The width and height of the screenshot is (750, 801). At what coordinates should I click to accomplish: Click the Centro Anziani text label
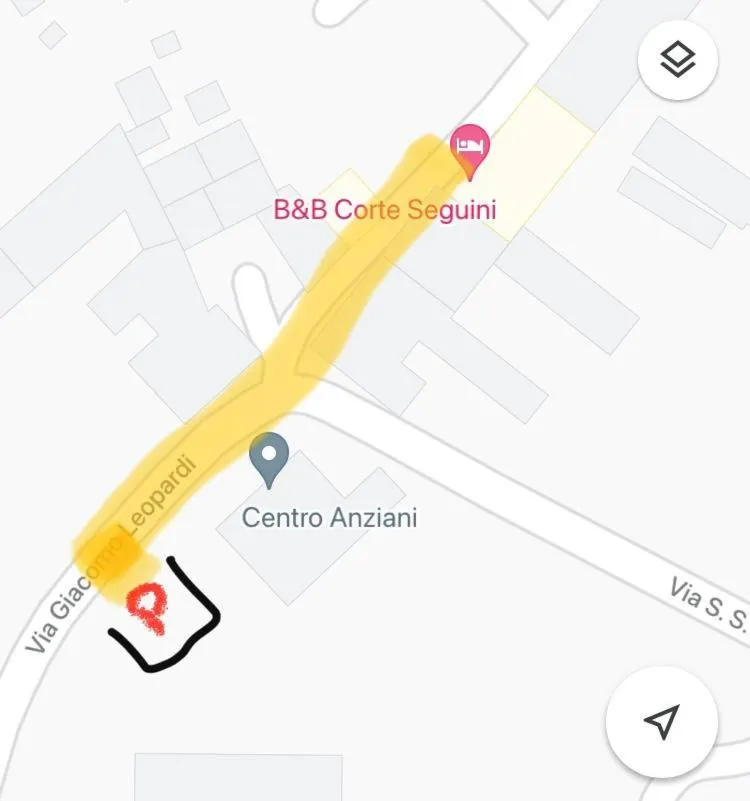click(x=330, y=518)
